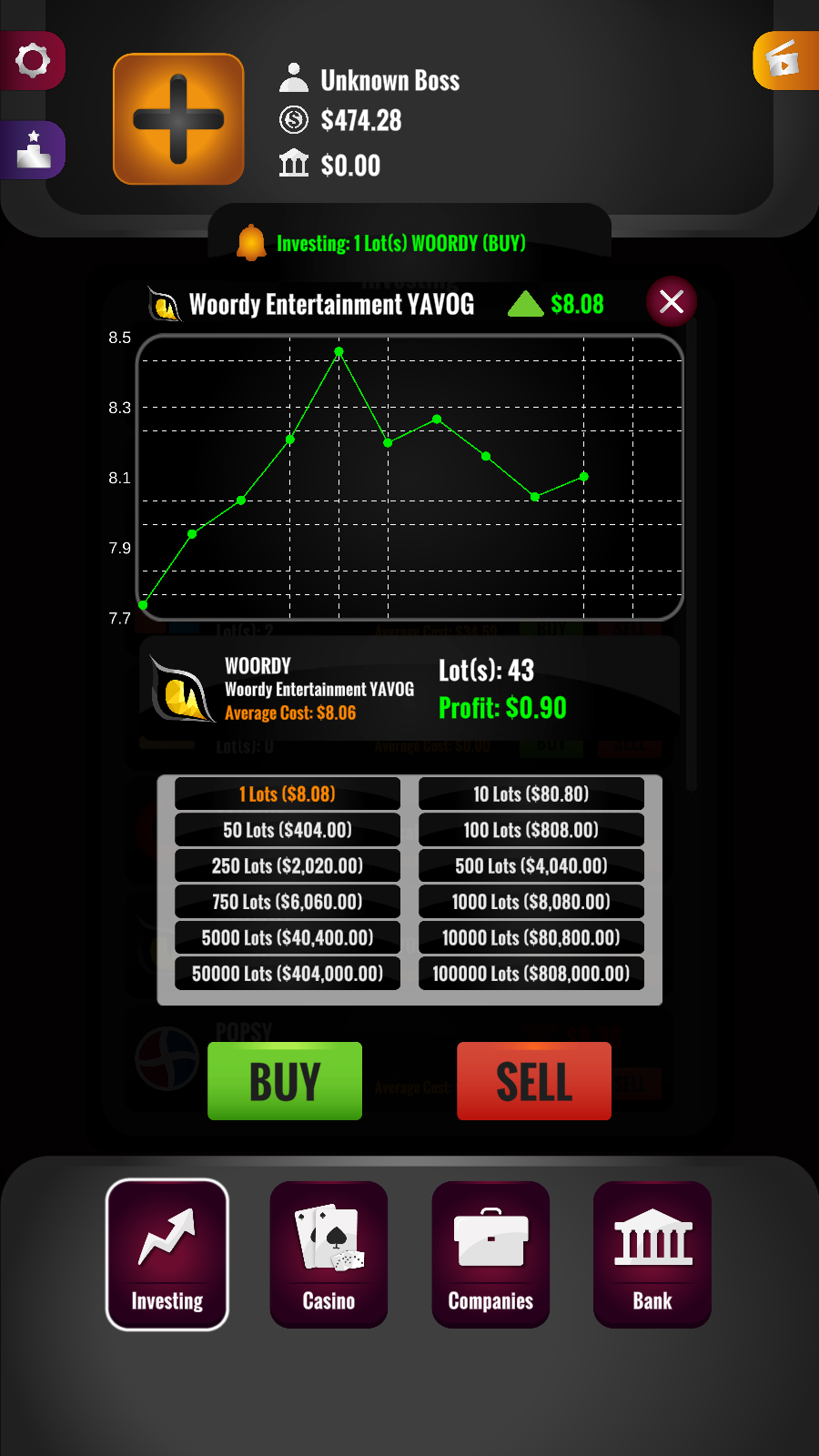The height and width of the screenshot is (1456, 819).
Task: Select 750 Lots ($6,060.00)
Action: tap(288, 902)
